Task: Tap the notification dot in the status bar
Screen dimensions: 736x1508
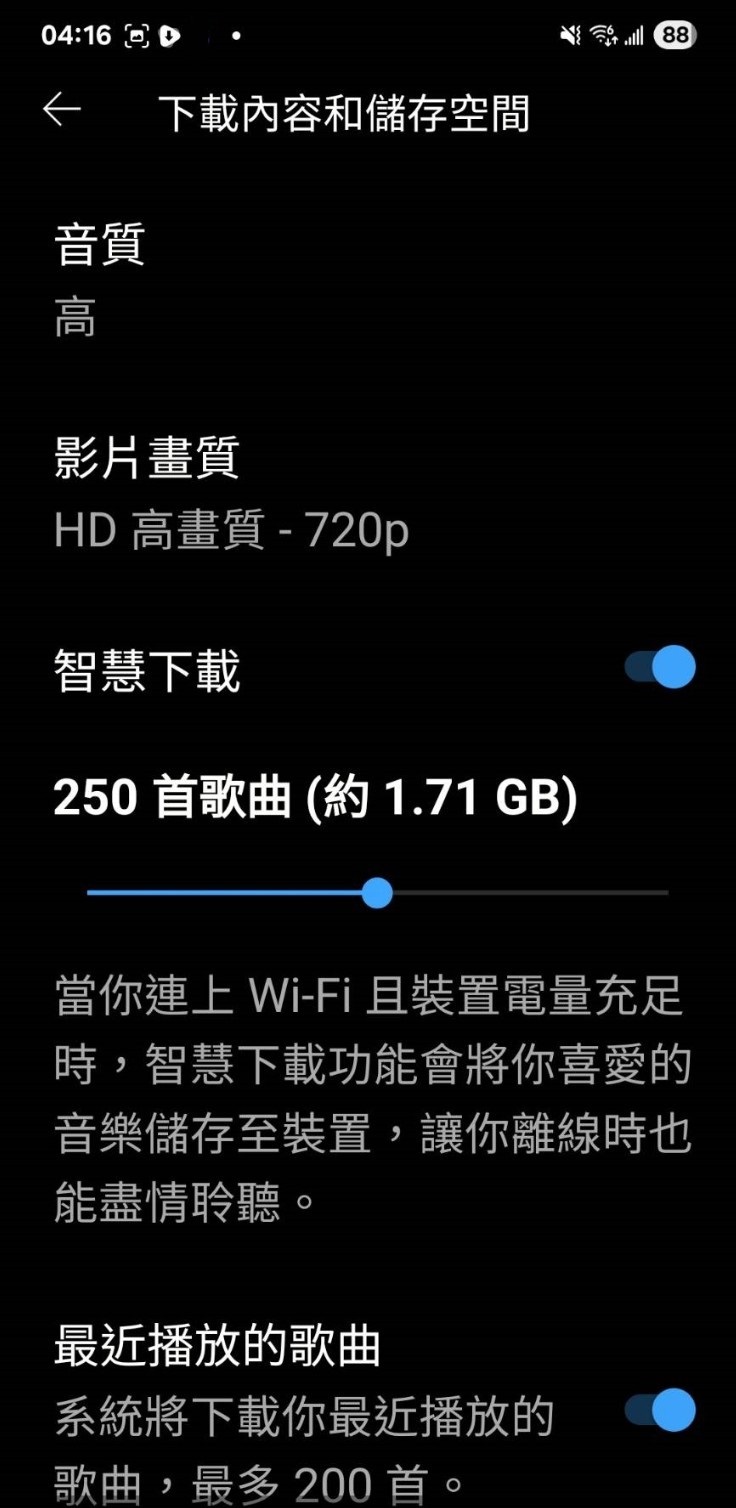Action: pyautogui.click(x=235, y=38)
